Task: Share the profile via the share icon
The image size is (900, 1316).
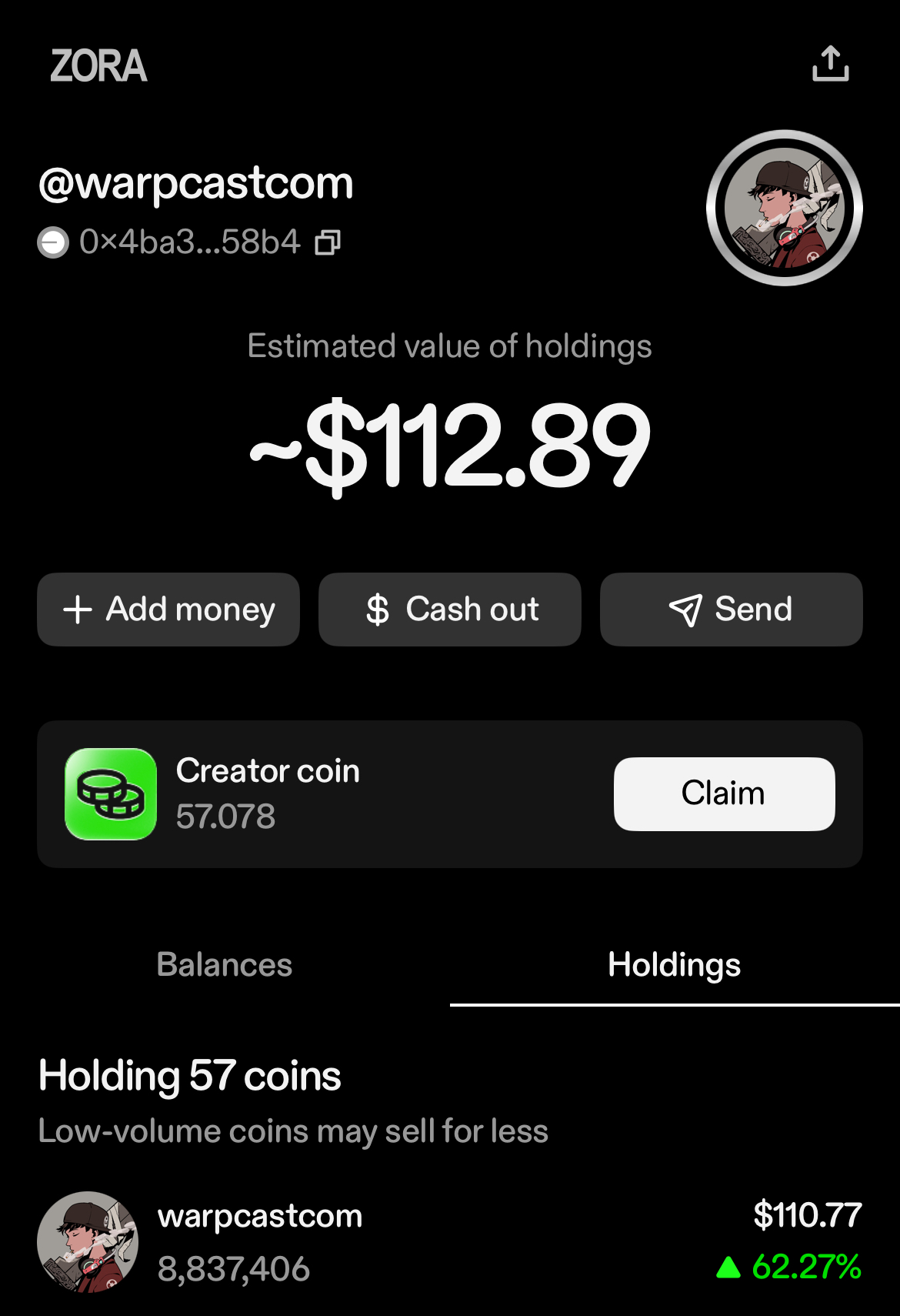Action: click(830, 64)
